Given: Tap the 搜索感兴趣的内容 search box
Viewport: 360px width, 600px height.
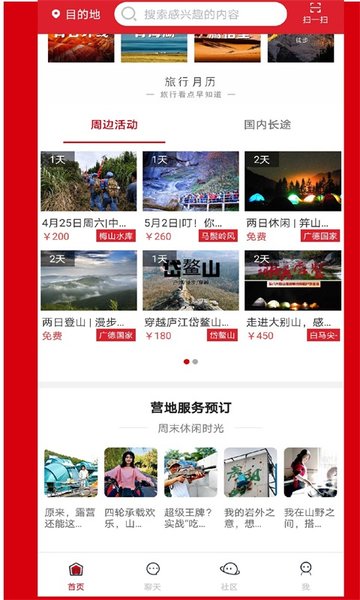Looking at the screenshot, I should tap(200, 14).
